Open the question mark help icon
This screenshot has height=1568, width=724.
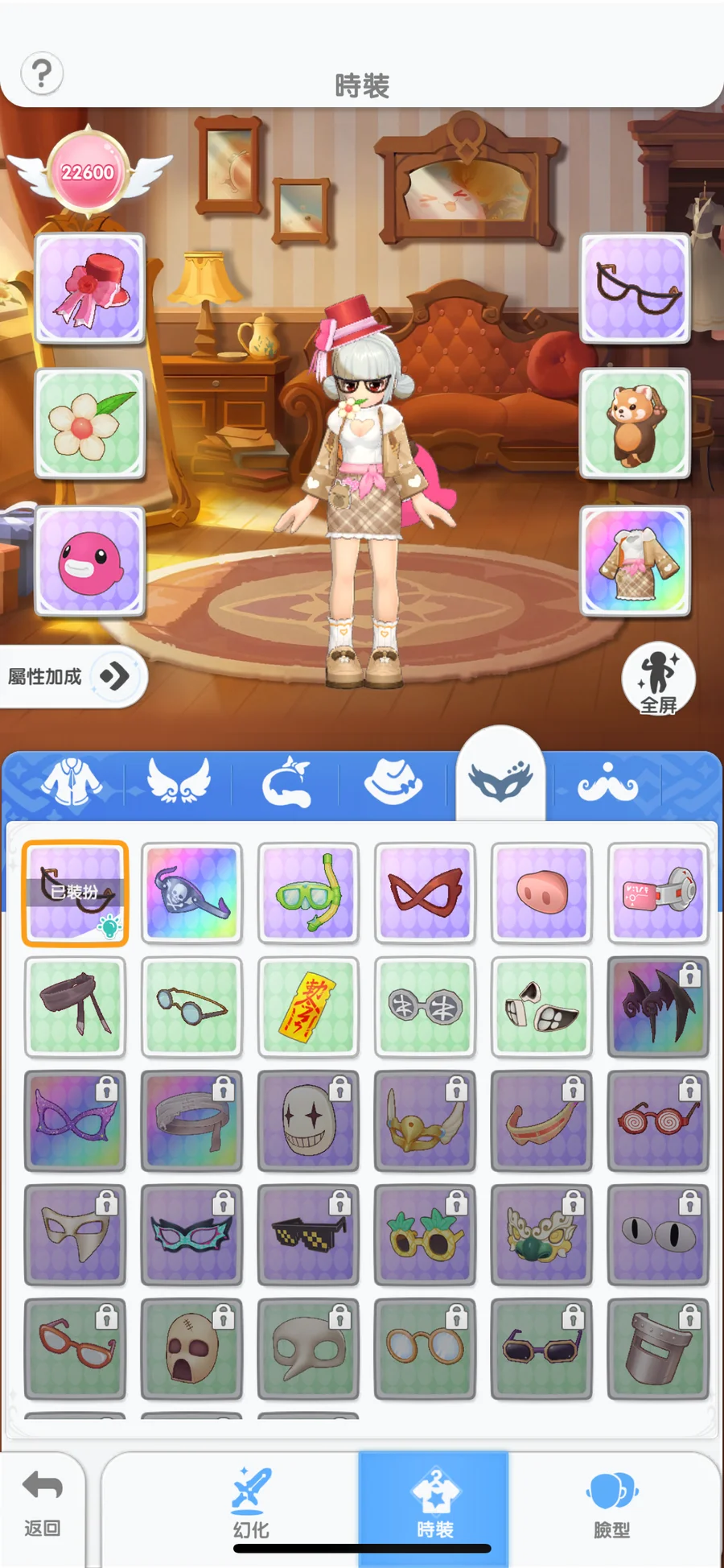(42, 74)
